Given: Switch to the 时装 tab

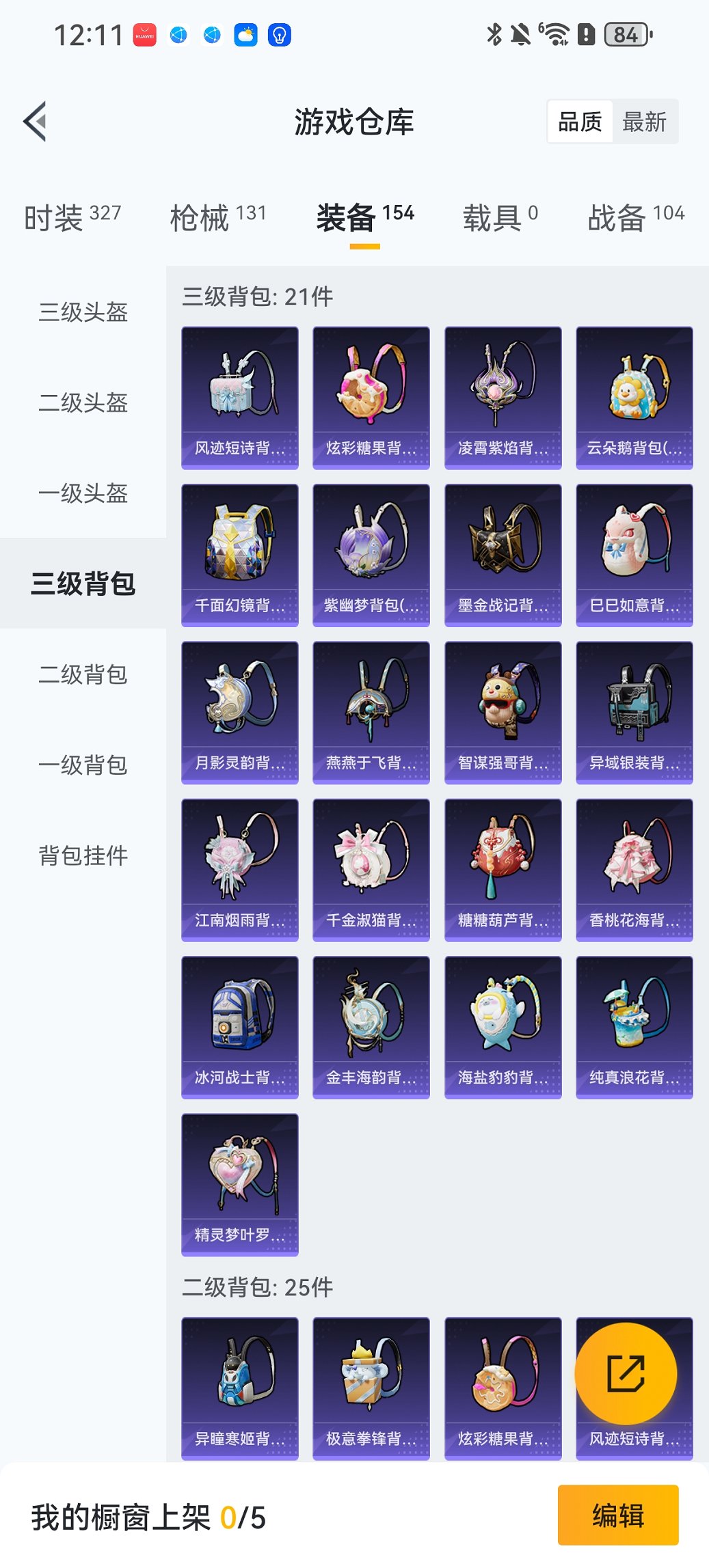Looking at the screenshot, I should click(72, 218).
